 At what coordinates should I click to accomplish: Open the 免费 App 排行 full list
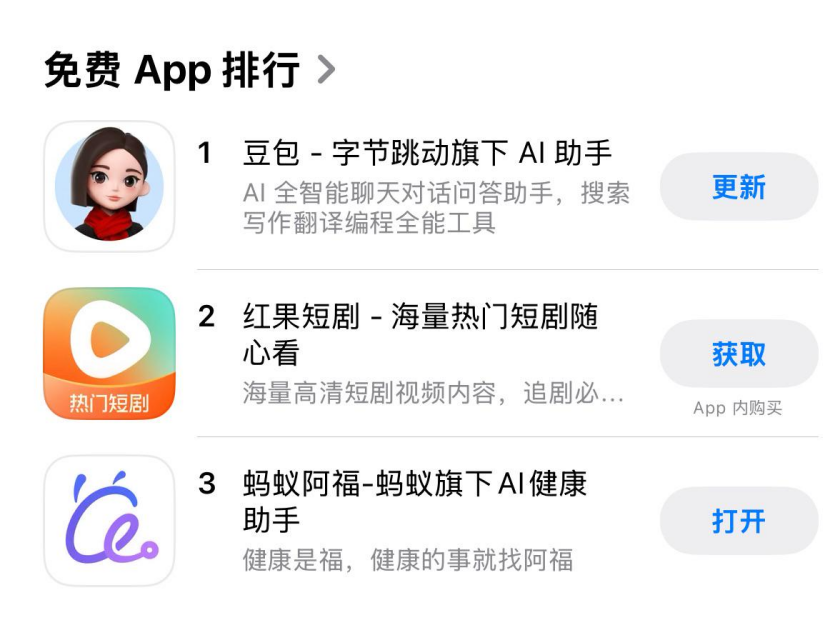click(190, 70)
